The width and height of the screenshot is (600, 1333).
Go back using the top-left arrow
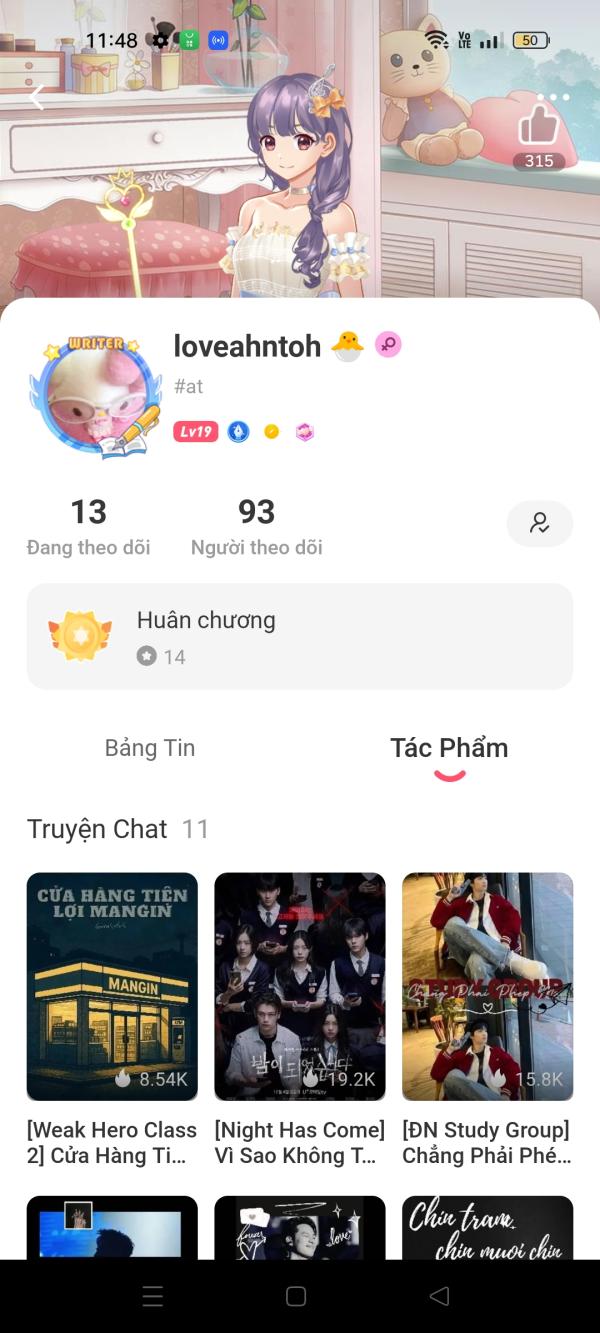[x=37, y=97]
